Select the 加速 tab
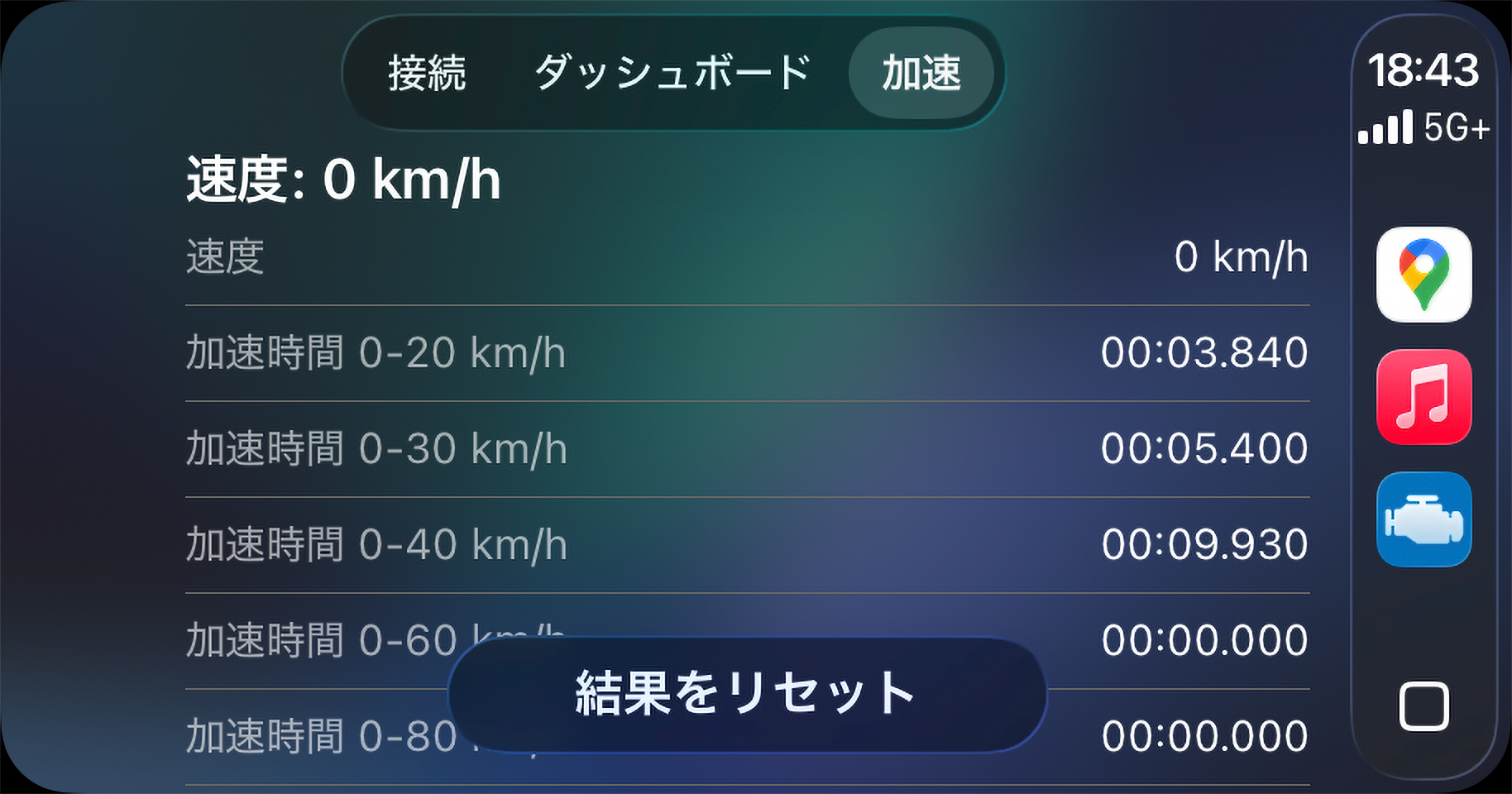The image size is (1512, 794). tap(921, 73)
